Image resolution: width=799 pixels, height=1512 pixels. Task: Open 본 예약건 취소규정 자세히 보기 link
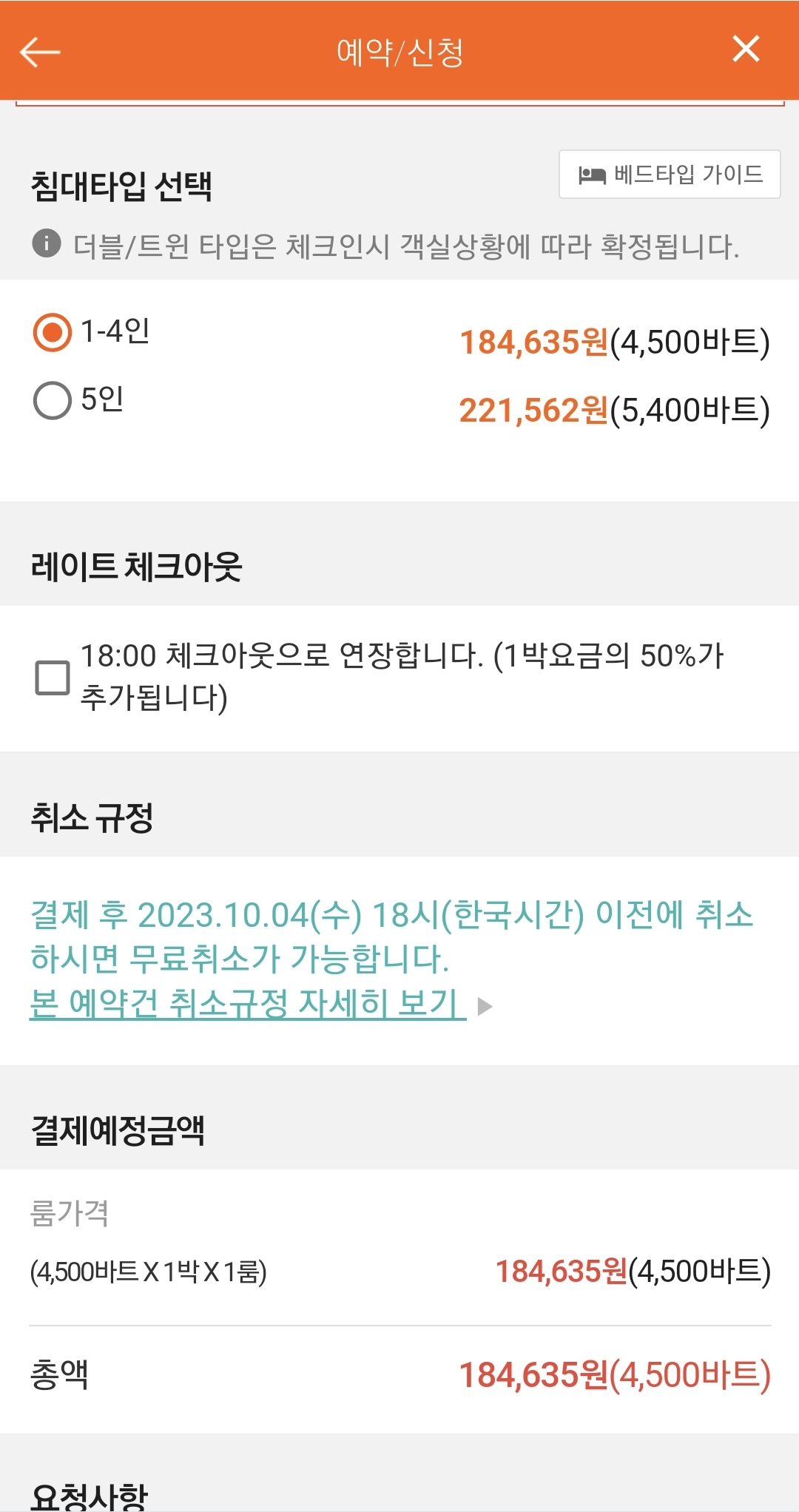pos(248,1004)
